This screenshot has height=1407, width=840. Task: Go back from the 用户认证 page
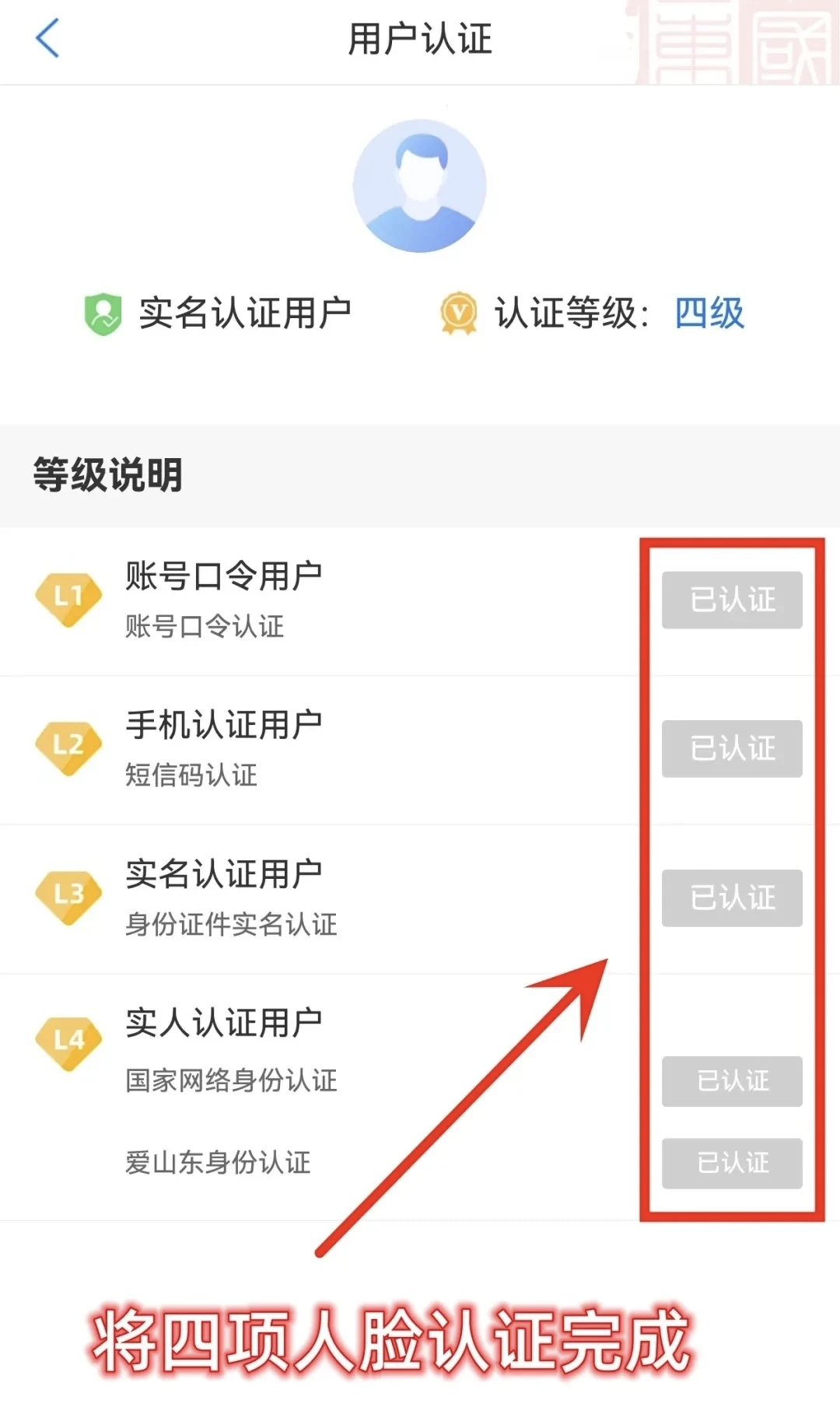tap(47, 39)
